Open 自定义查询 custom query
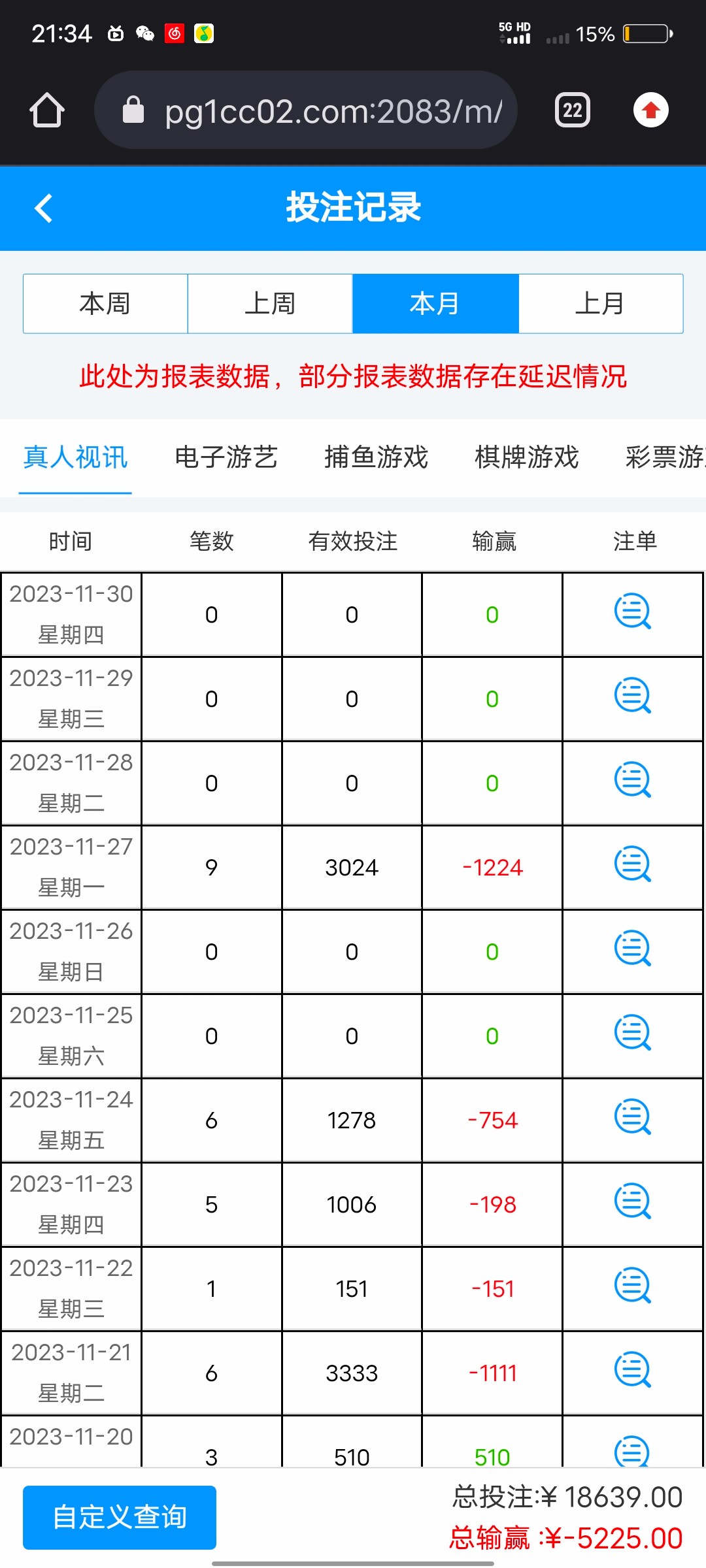This screenshot has width=706, height=1568. point(120,1517)
